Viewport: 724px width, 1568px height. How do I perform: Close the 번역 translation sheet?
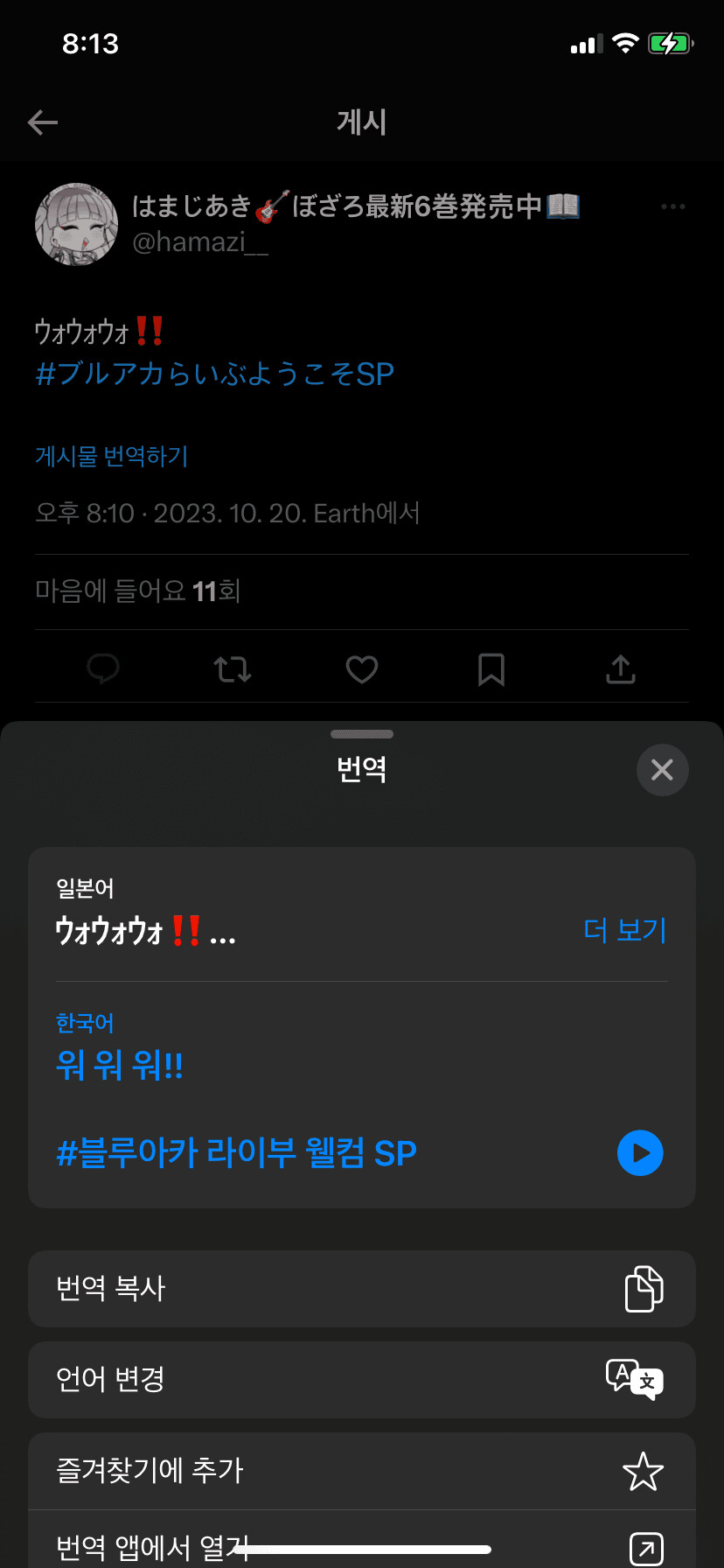(x=662, y=770)
